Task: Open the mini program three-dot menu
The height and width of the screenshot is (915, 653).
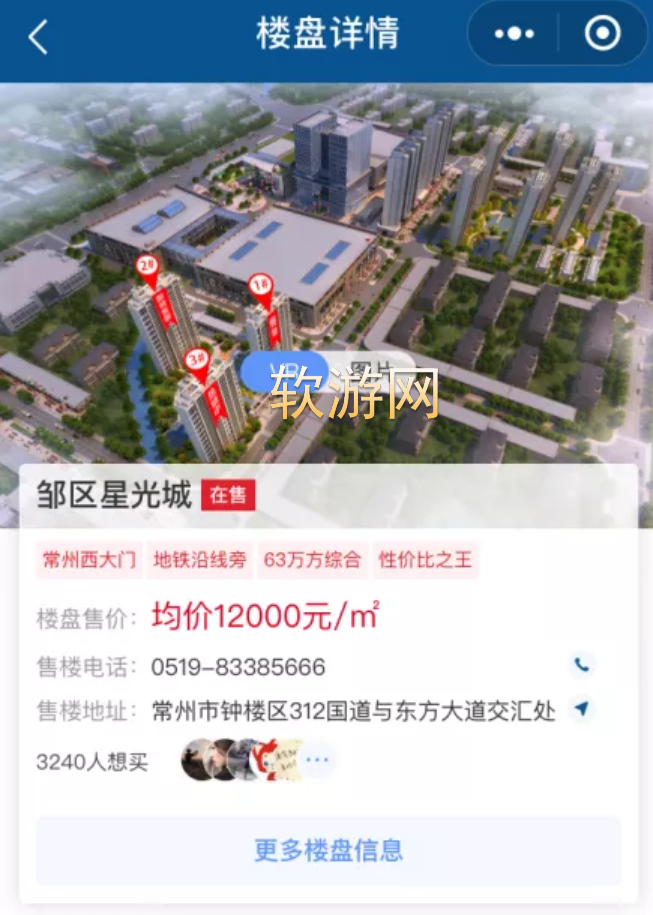Action: 514,34
